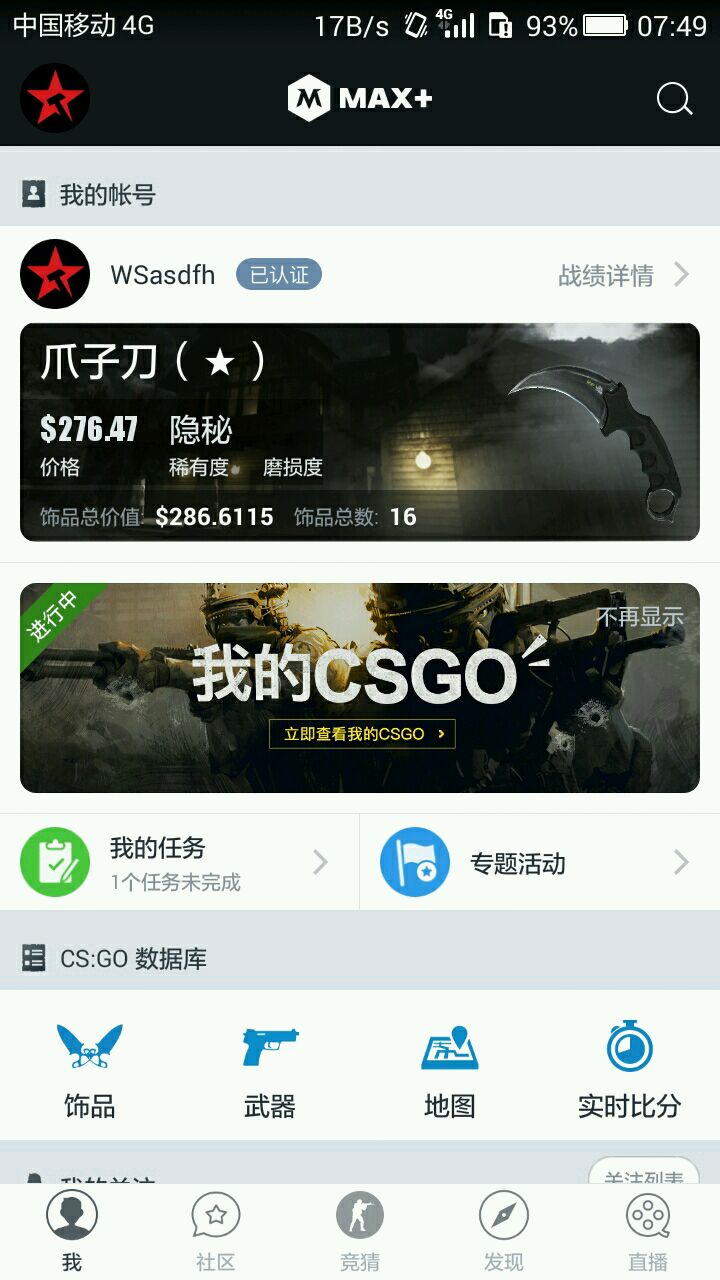Screen dimensions: 720x1280
Task: Open 我的任务 tasks row
Action: [179, 862]
